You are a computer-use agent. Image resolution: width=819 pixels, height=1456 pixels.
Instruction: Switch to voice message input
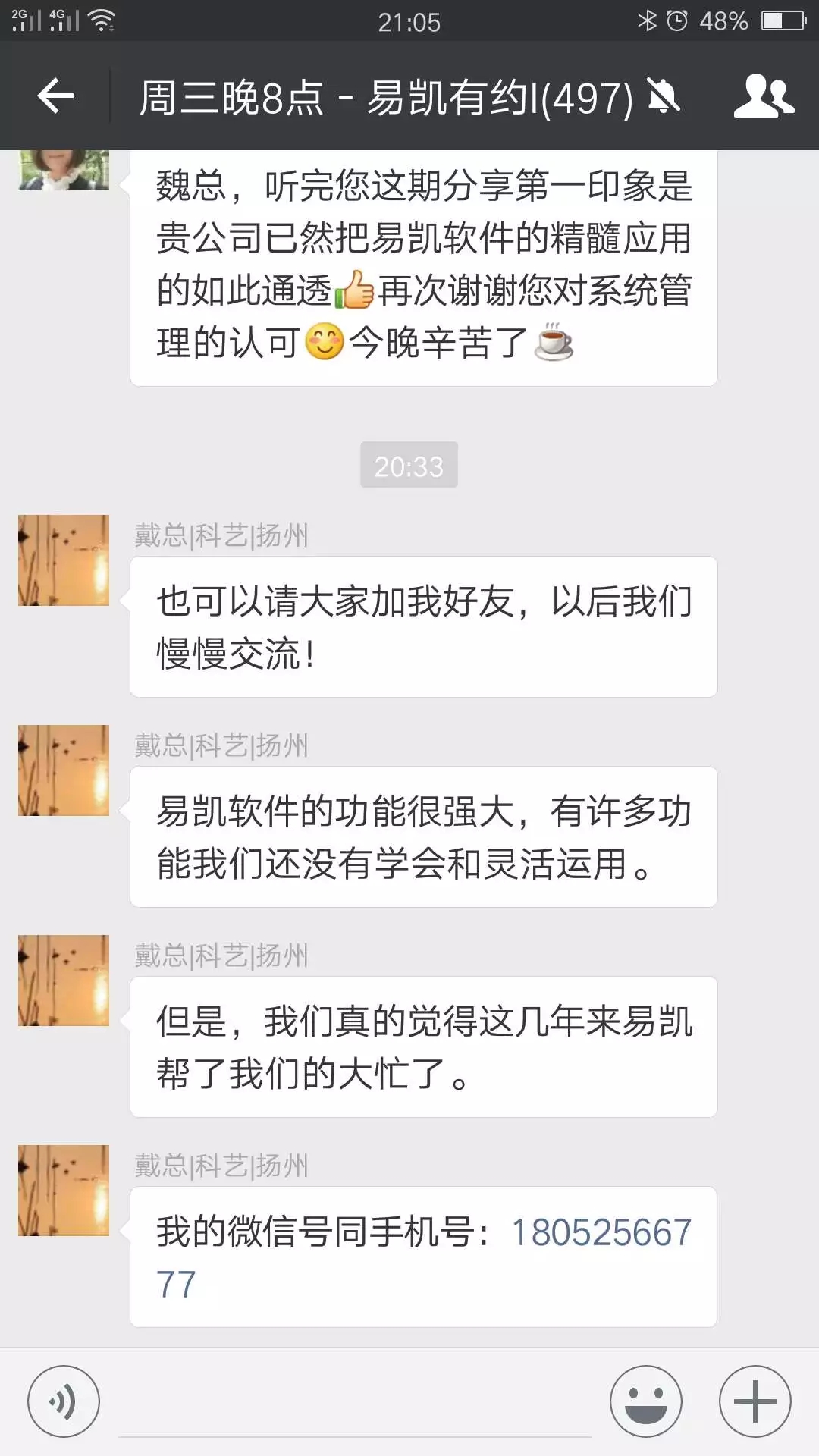pyautogui.click(x=64, y=1401)
